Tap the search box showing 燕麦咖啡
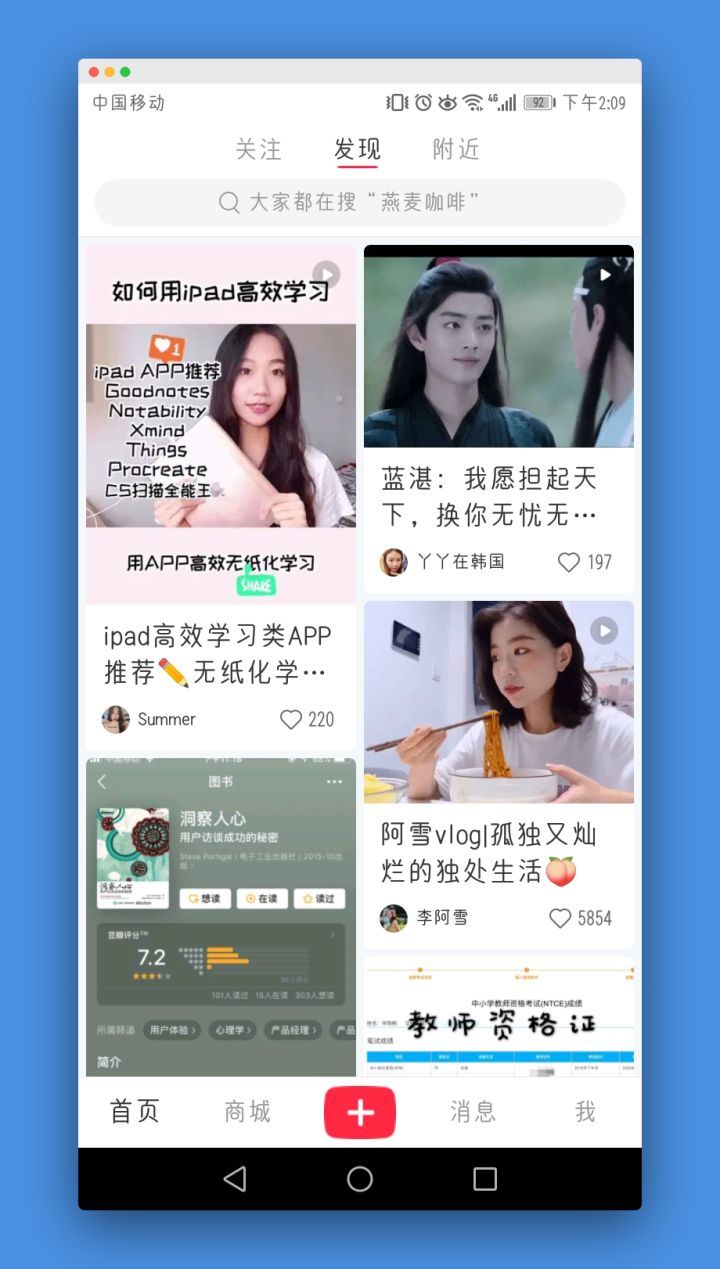The image size is (720, 1269). (359, 203)
